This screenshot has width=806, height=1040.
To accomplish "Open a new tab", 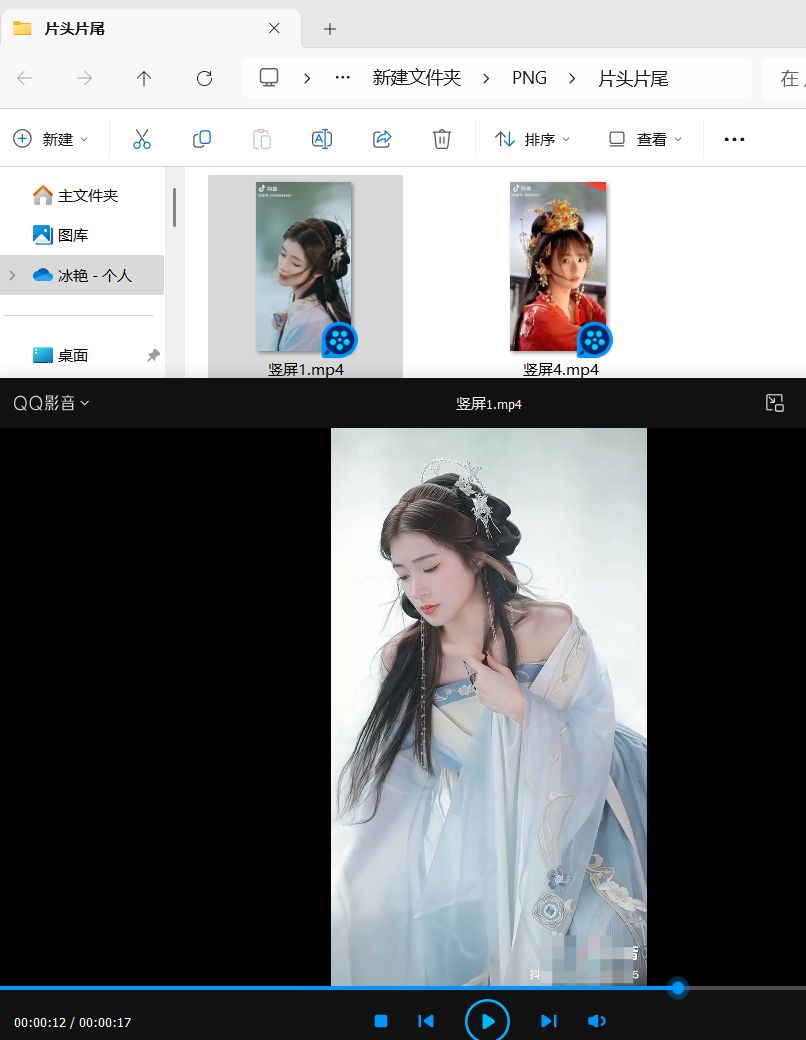I will pos(330,28).
